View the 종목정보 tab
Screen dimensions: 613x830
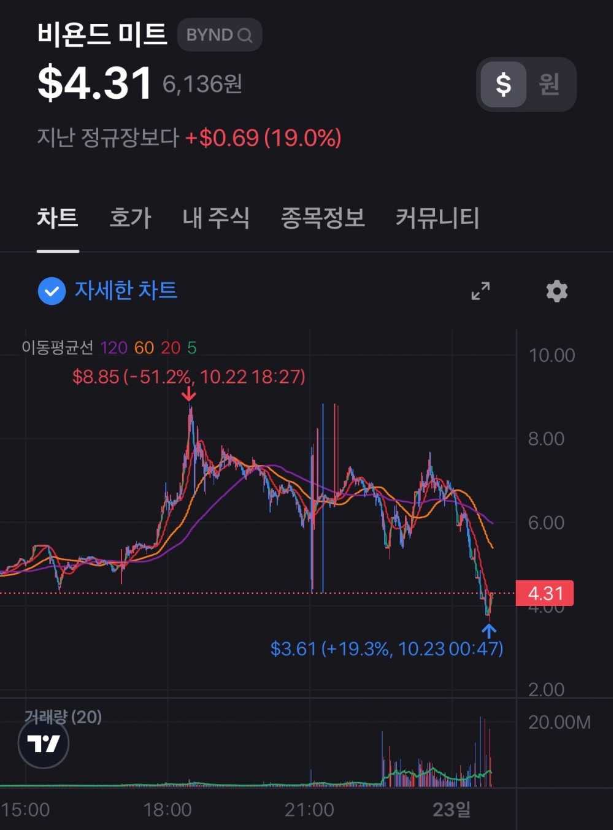click(x=322, y=218)
